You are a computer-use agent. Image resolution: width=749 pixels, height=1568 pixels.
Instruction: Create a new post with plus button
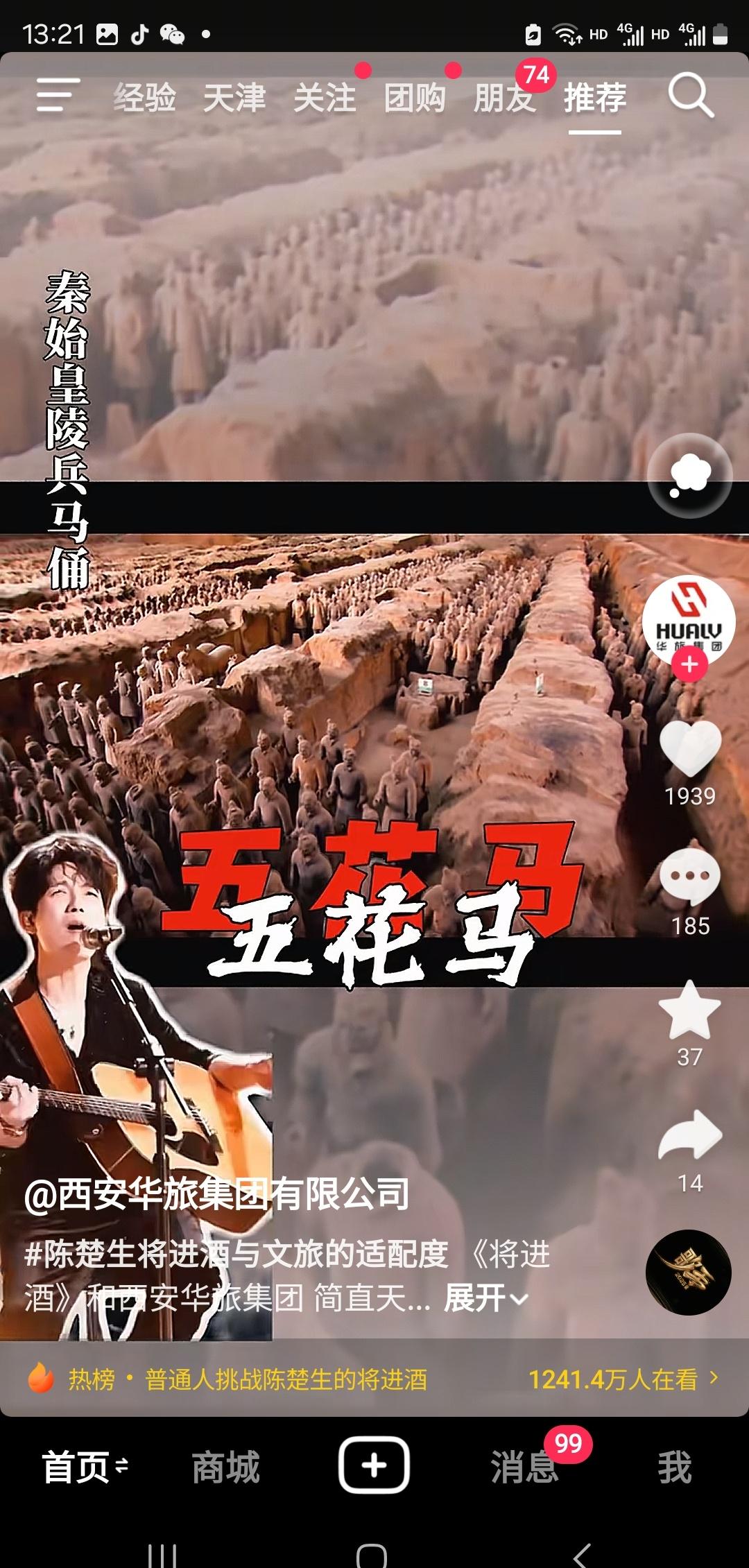[374, 1465]
